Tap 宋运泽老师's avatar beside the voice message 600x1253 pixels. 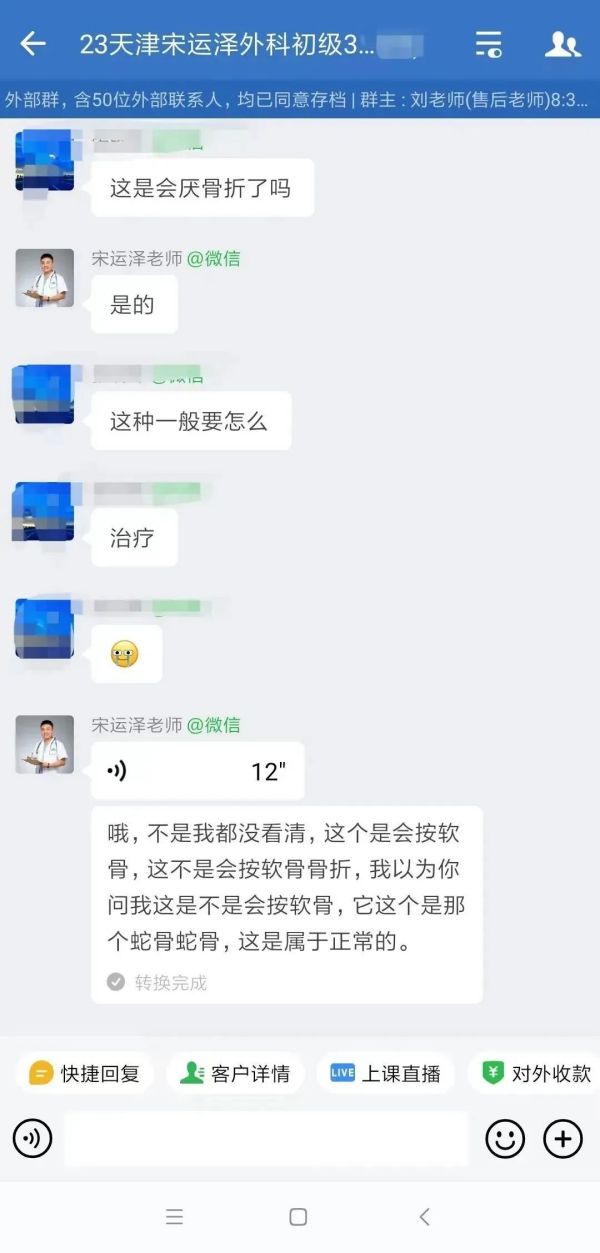(44, 743)
